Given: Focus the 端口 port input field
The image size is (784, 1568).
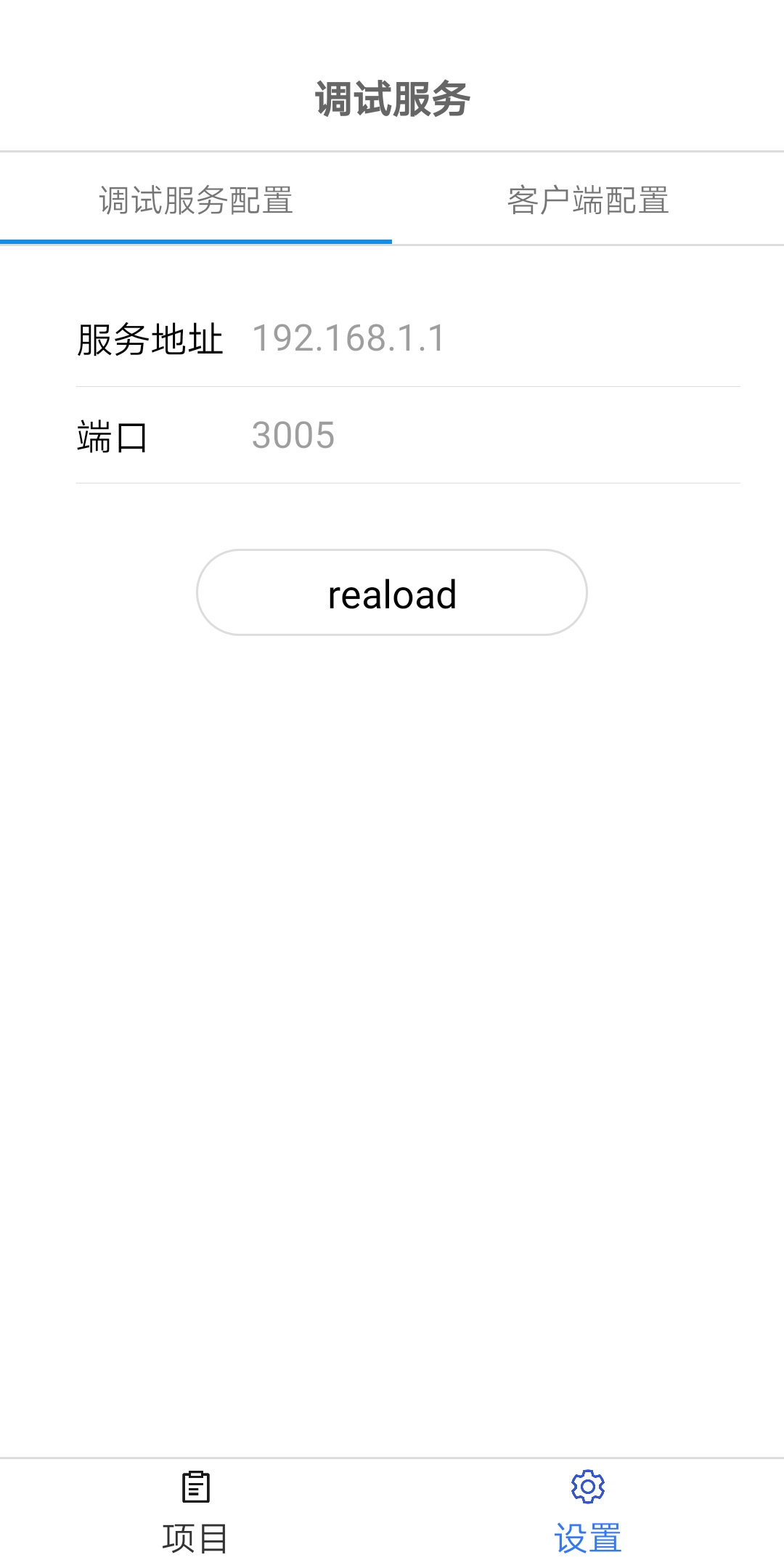Looking at the screenshot, I should click(x=494, y=436).
